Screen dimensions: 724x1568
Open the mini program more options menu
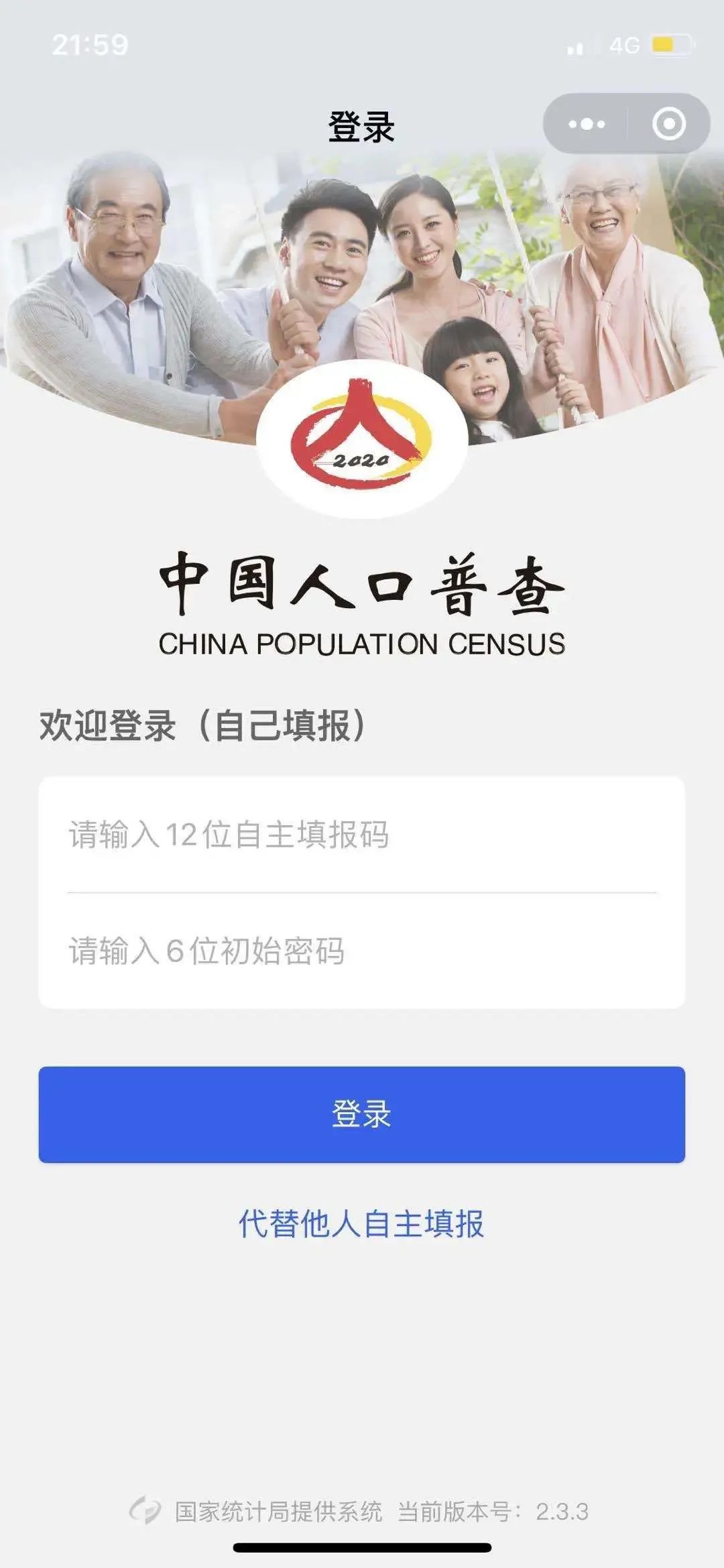coord(586,124)
